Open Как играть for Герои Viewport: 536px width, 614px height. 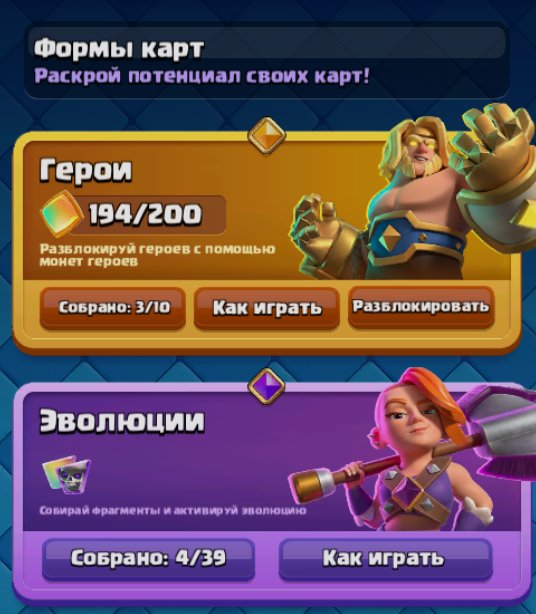(x=267, y=308)
